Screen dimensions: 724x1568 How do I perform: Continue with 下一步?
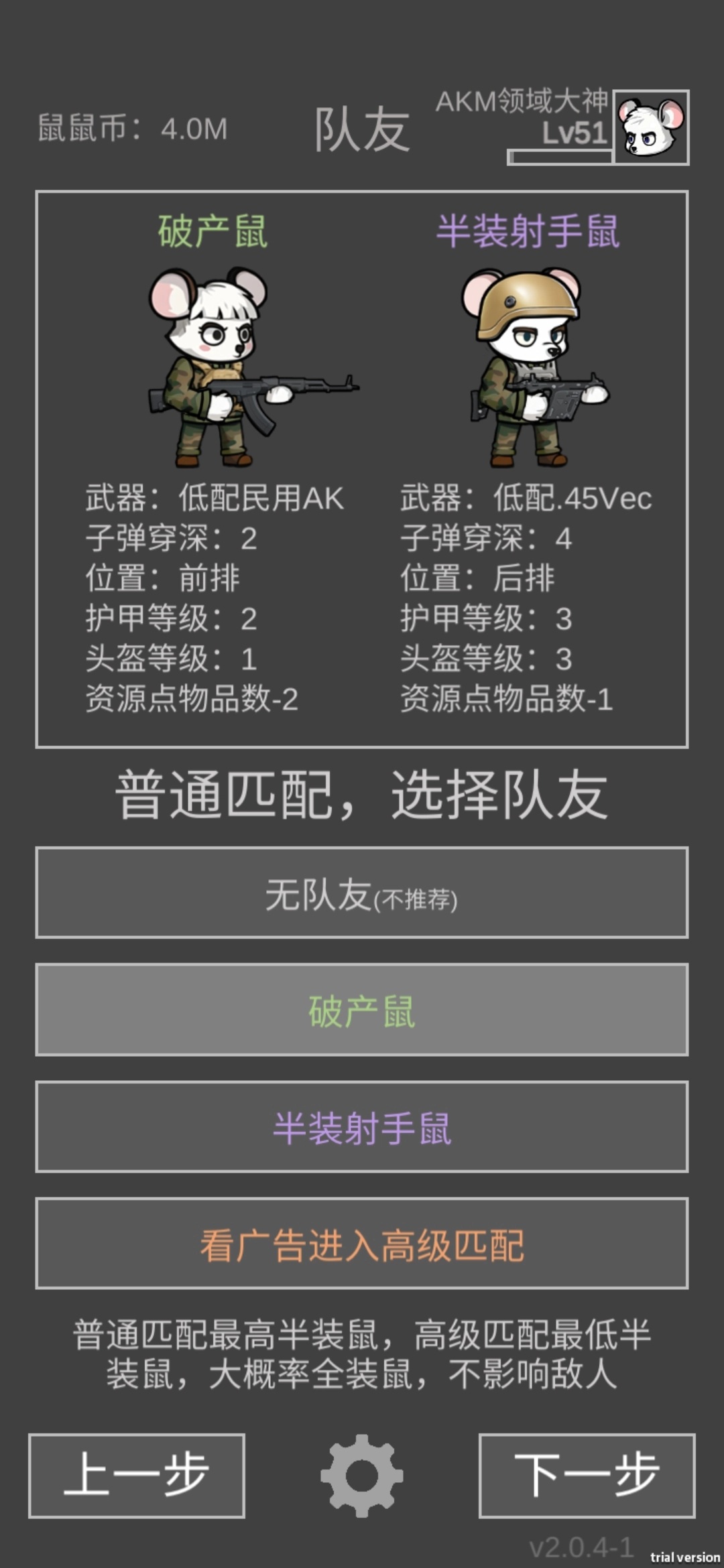pos(587,1475)
